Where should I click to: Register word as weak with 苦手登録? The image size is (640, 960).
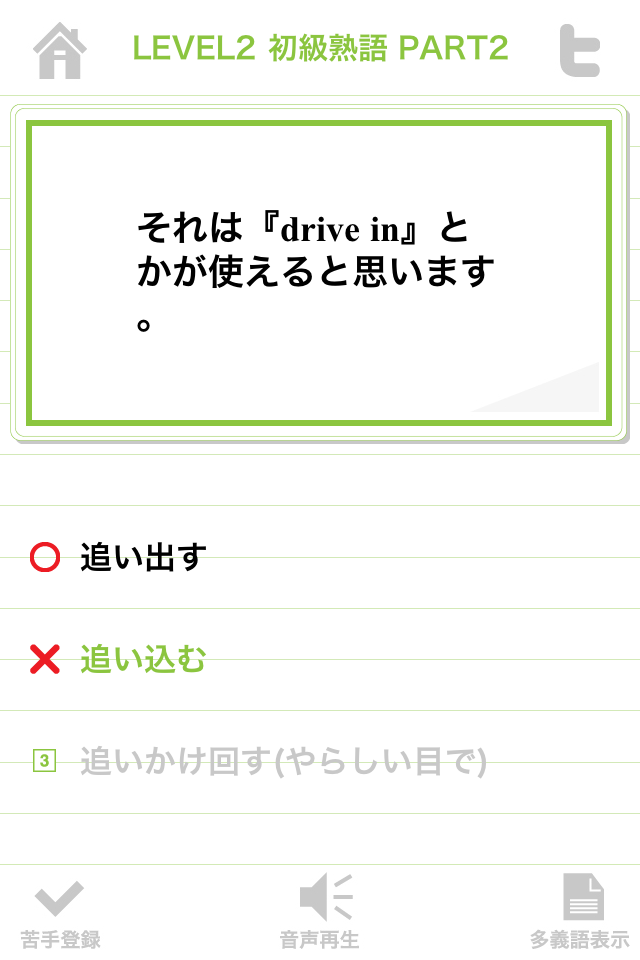pyautogui.click(x=60, y=912)
